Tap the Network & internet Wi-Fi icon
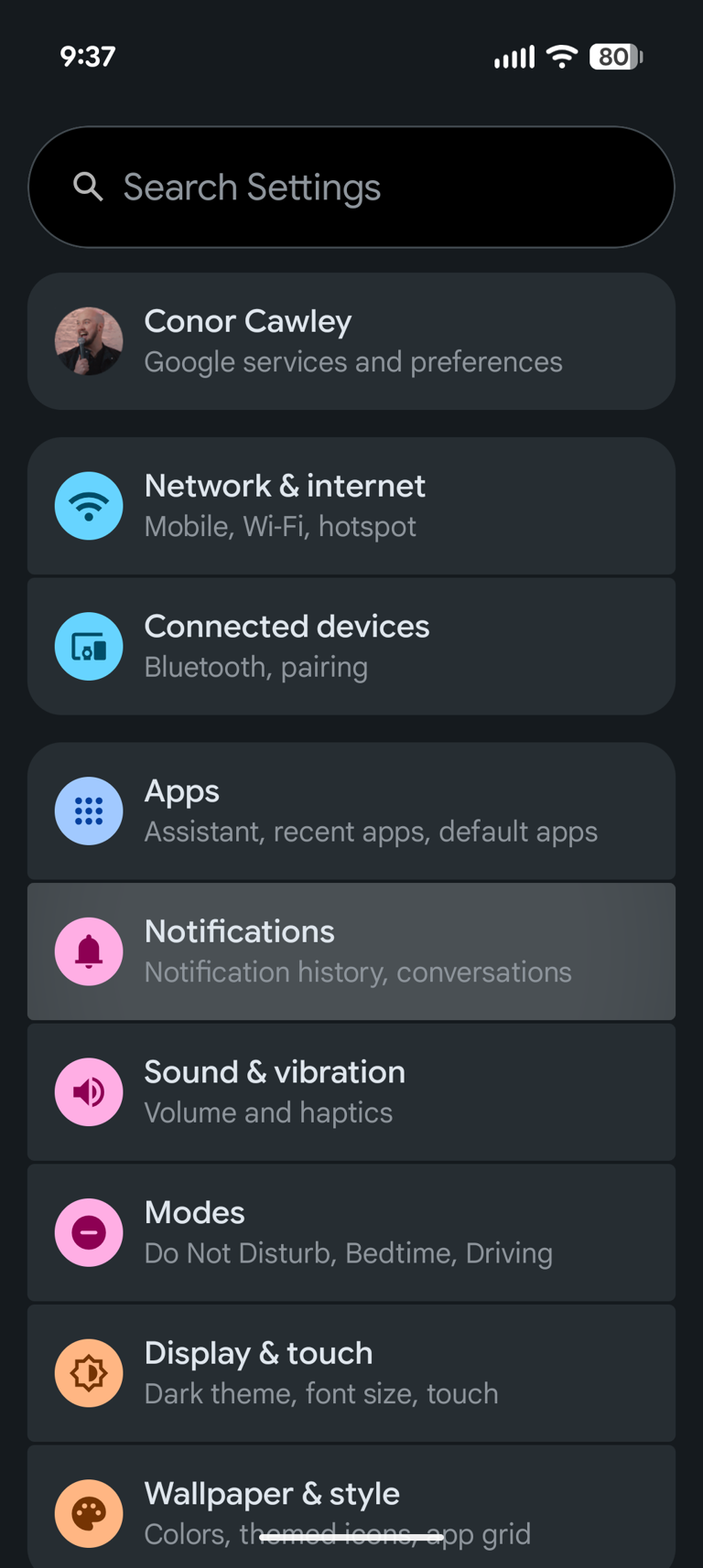 point(89,505)
